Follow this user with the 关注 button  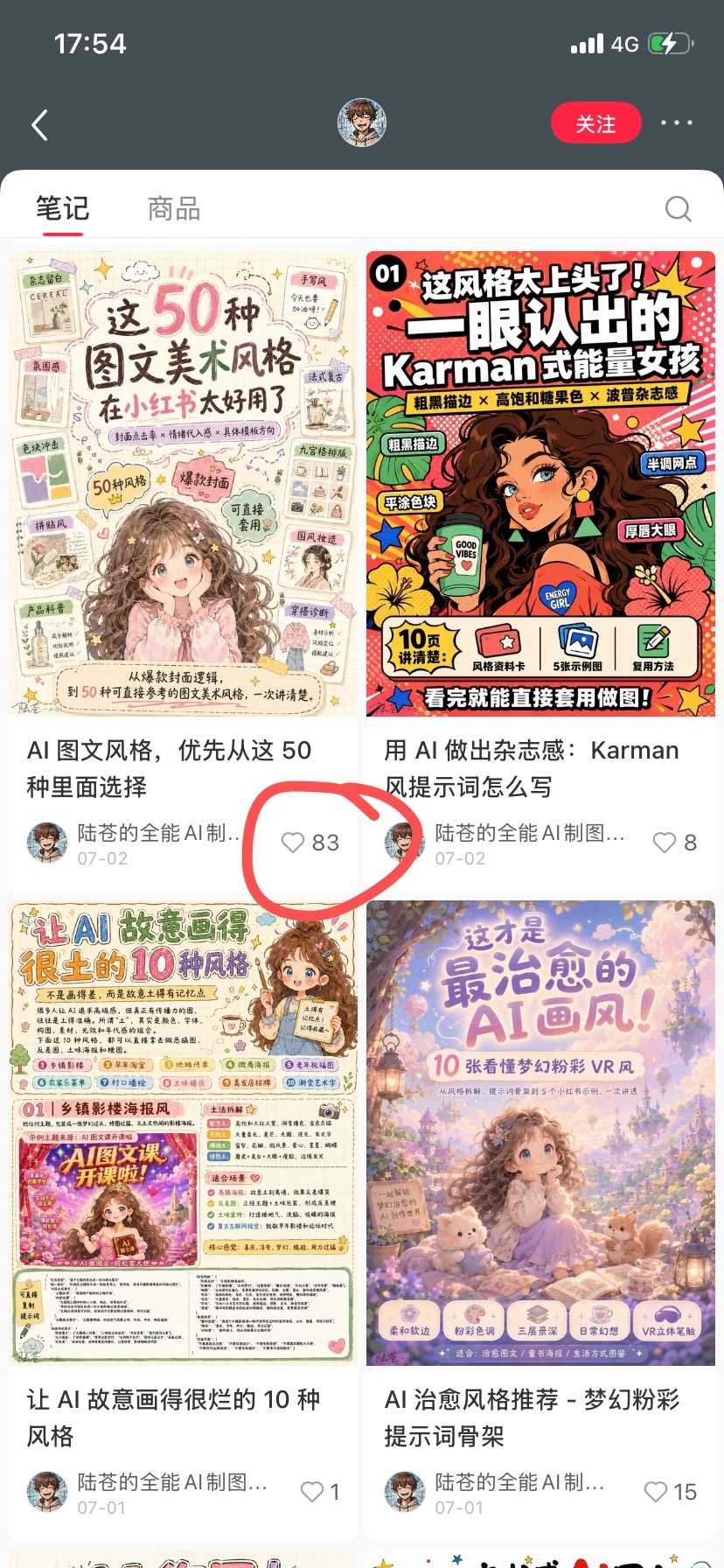coord(596,124)
